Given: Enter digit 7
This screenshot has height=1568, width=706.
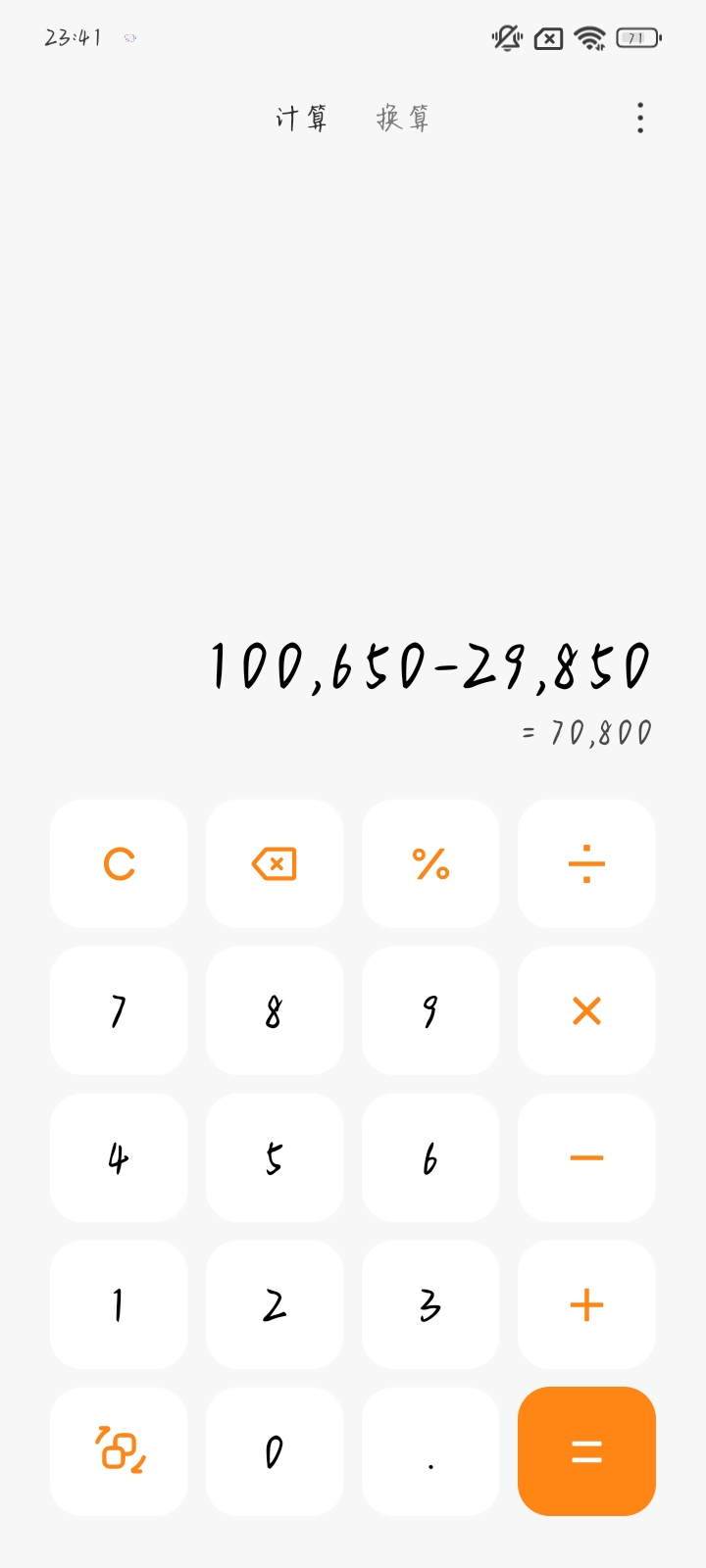Looking at the screenshot, I should [119, 1010].
